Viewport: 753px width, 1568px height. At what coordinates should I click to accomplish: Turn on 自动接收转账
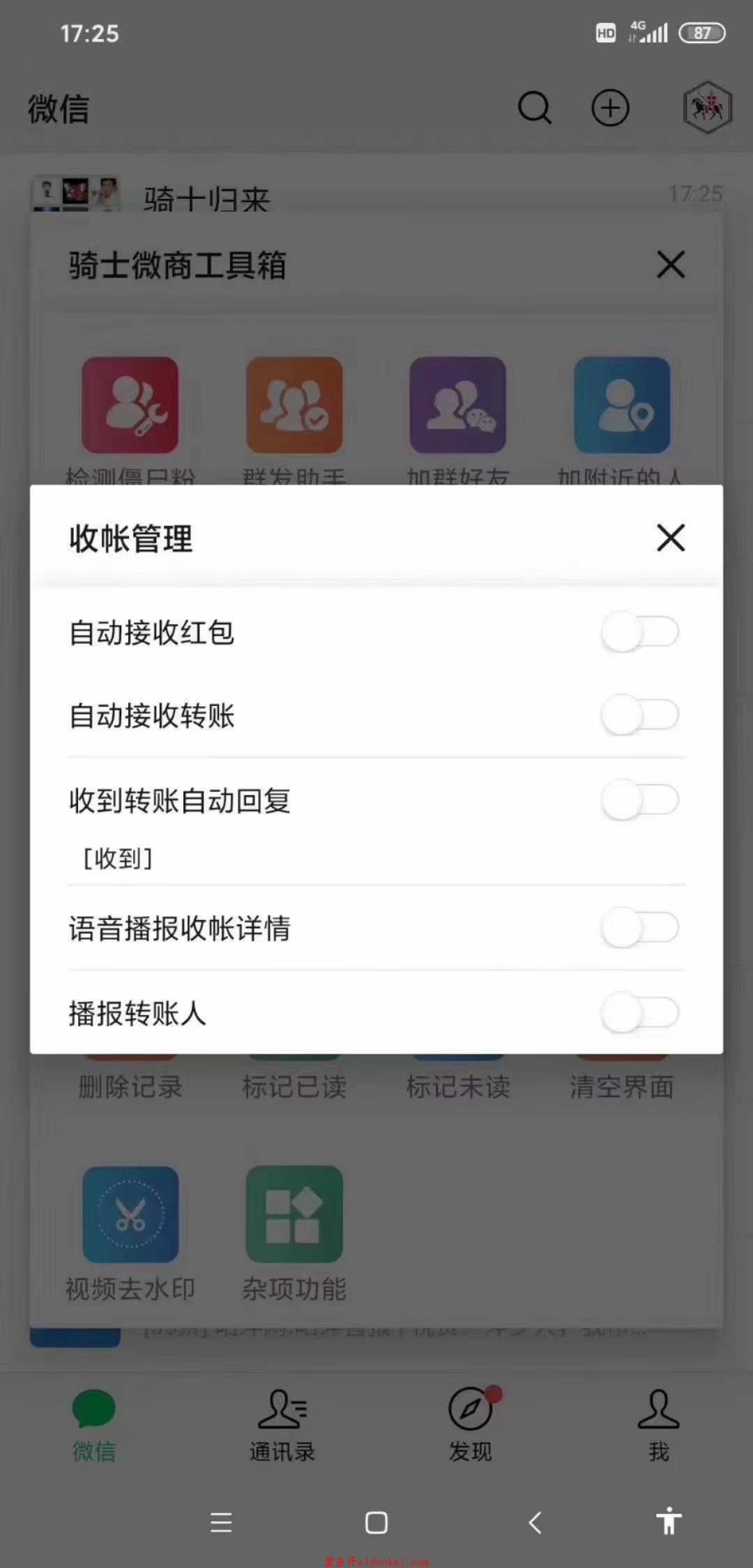click(x=640, y=715)
